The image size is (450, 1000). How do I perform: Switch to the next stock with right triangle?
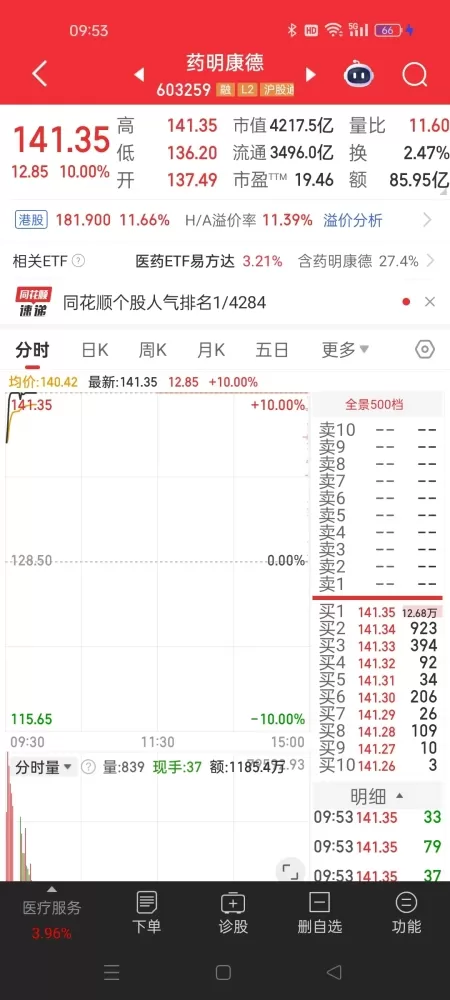click(x=310, y=75)
